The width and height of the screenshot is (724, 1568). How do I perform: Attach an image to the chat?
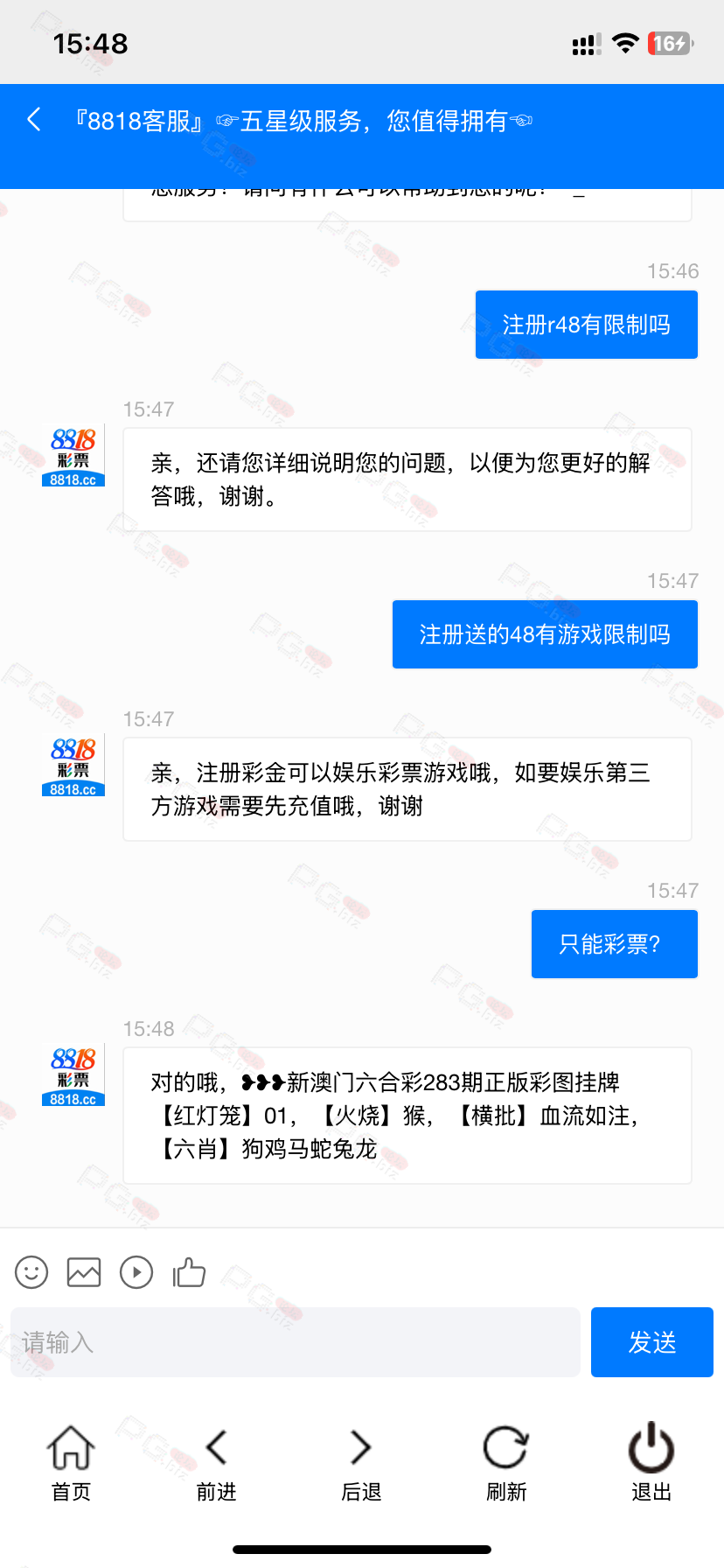tap(84, 1272)
